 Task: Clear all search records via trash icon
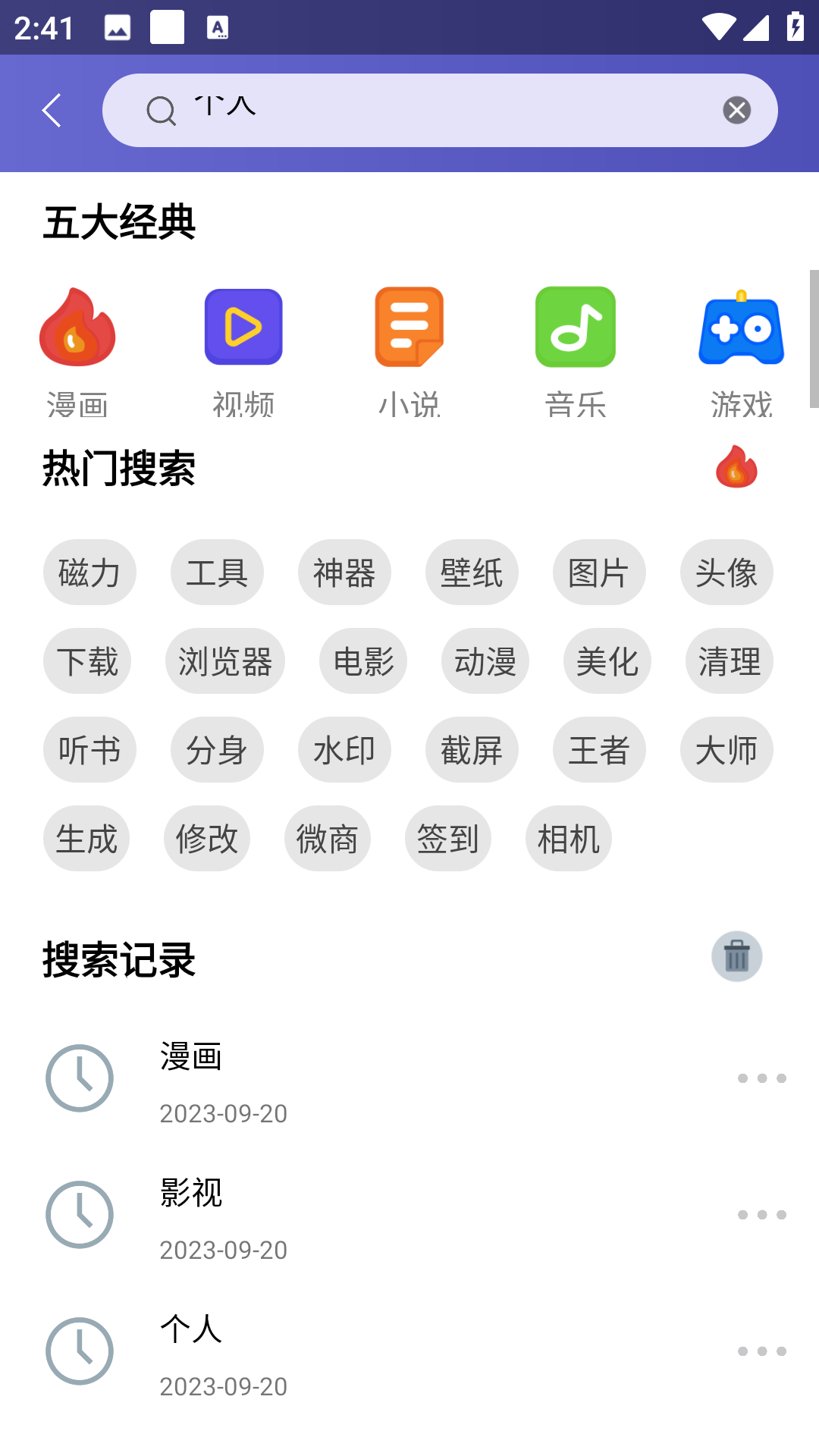click(736, 956)
